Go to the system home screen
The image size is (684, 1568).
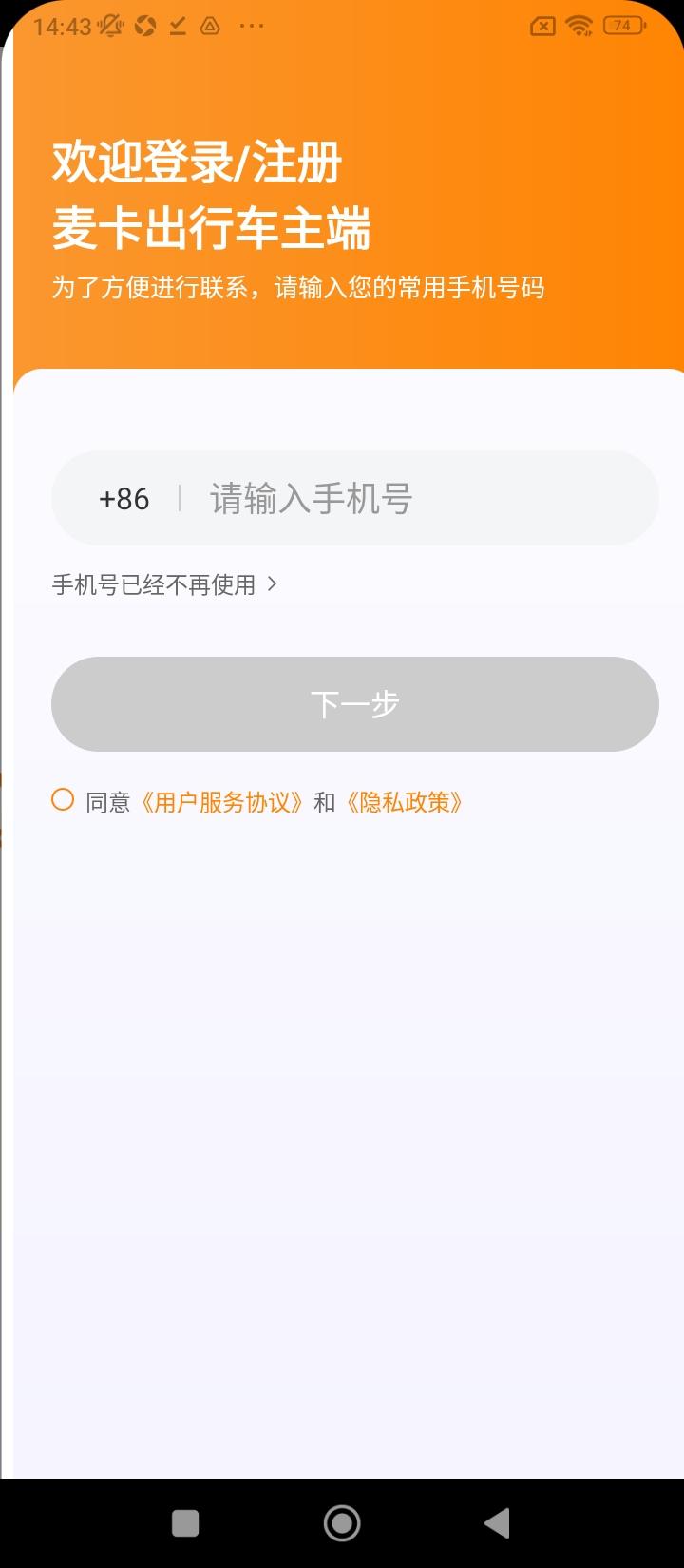342,1523
